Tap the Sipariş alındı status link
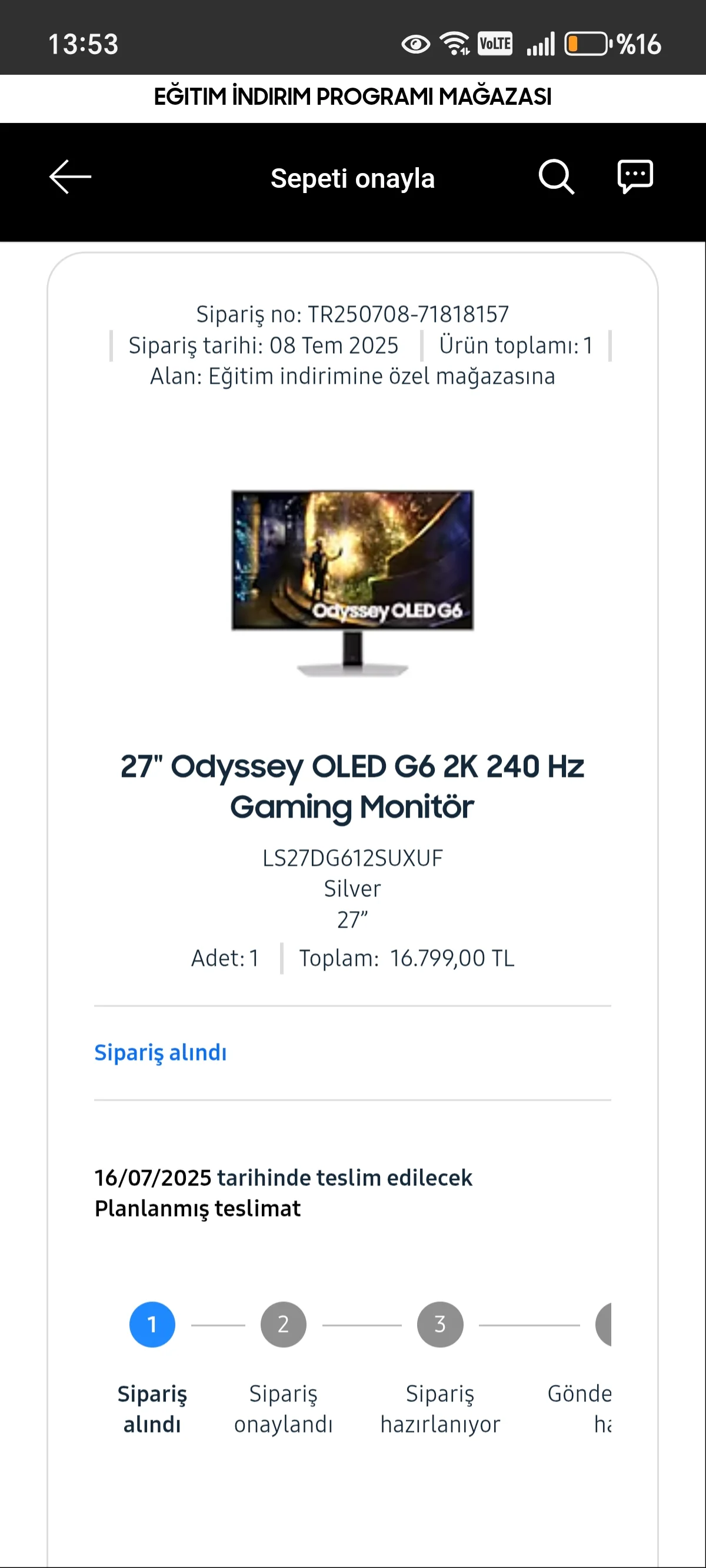Screen dimensions: 706x1568 [x=160, y=1052]
